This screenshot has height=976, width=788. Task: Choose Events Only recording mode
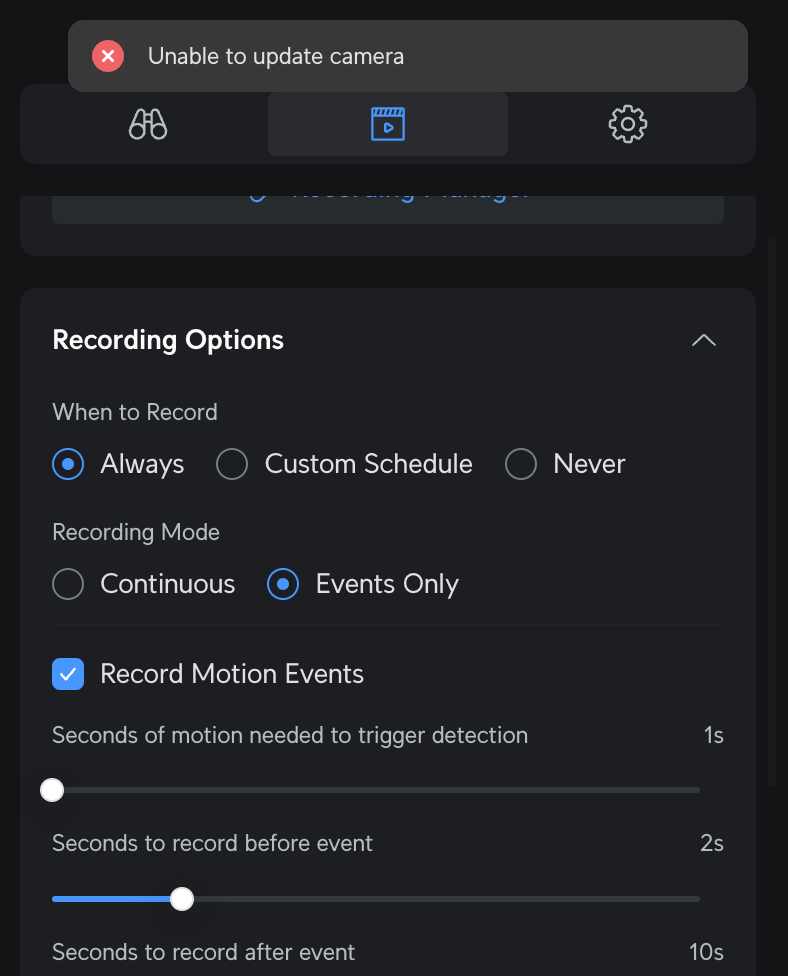pos(283,584)
